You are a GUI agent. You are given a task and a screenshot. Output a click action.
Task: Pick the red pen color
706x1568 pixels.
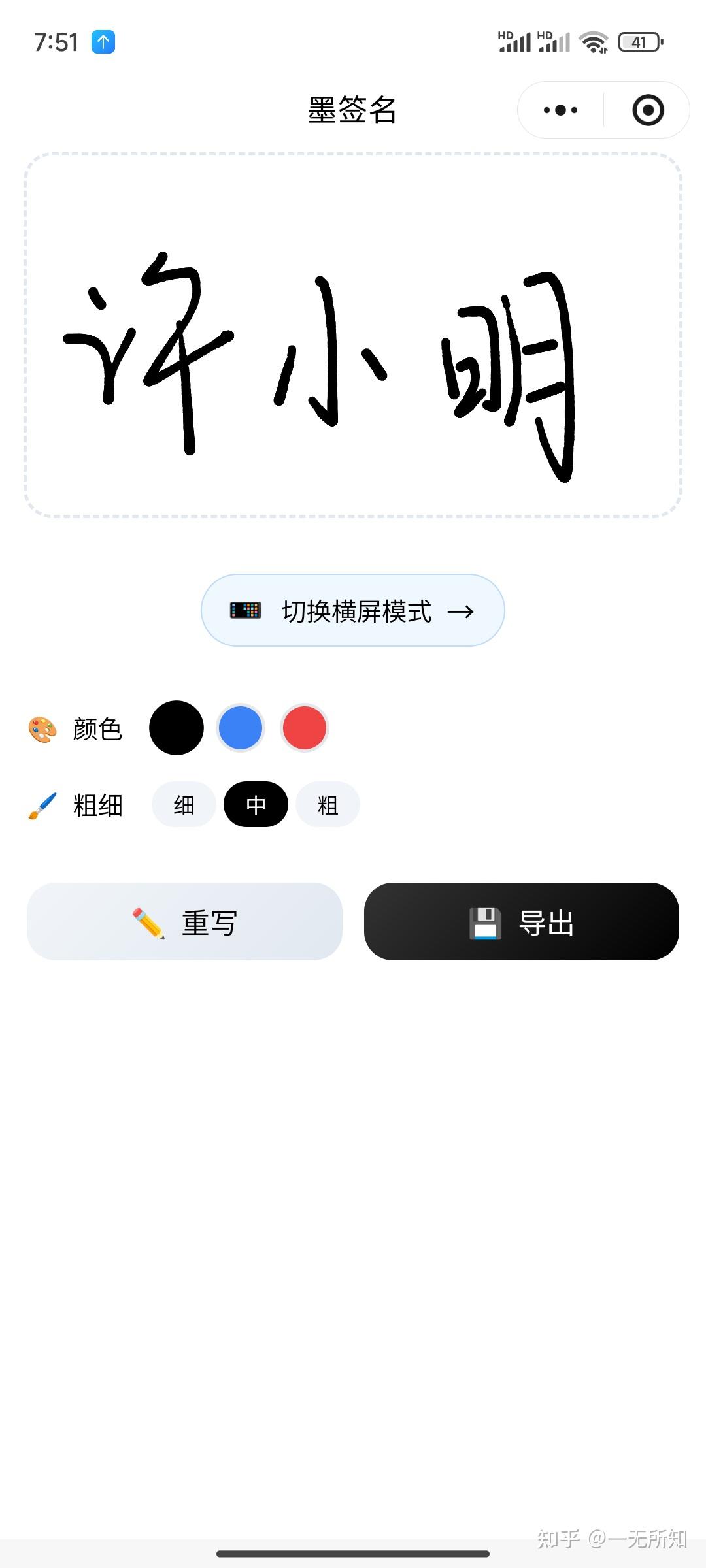304,728
